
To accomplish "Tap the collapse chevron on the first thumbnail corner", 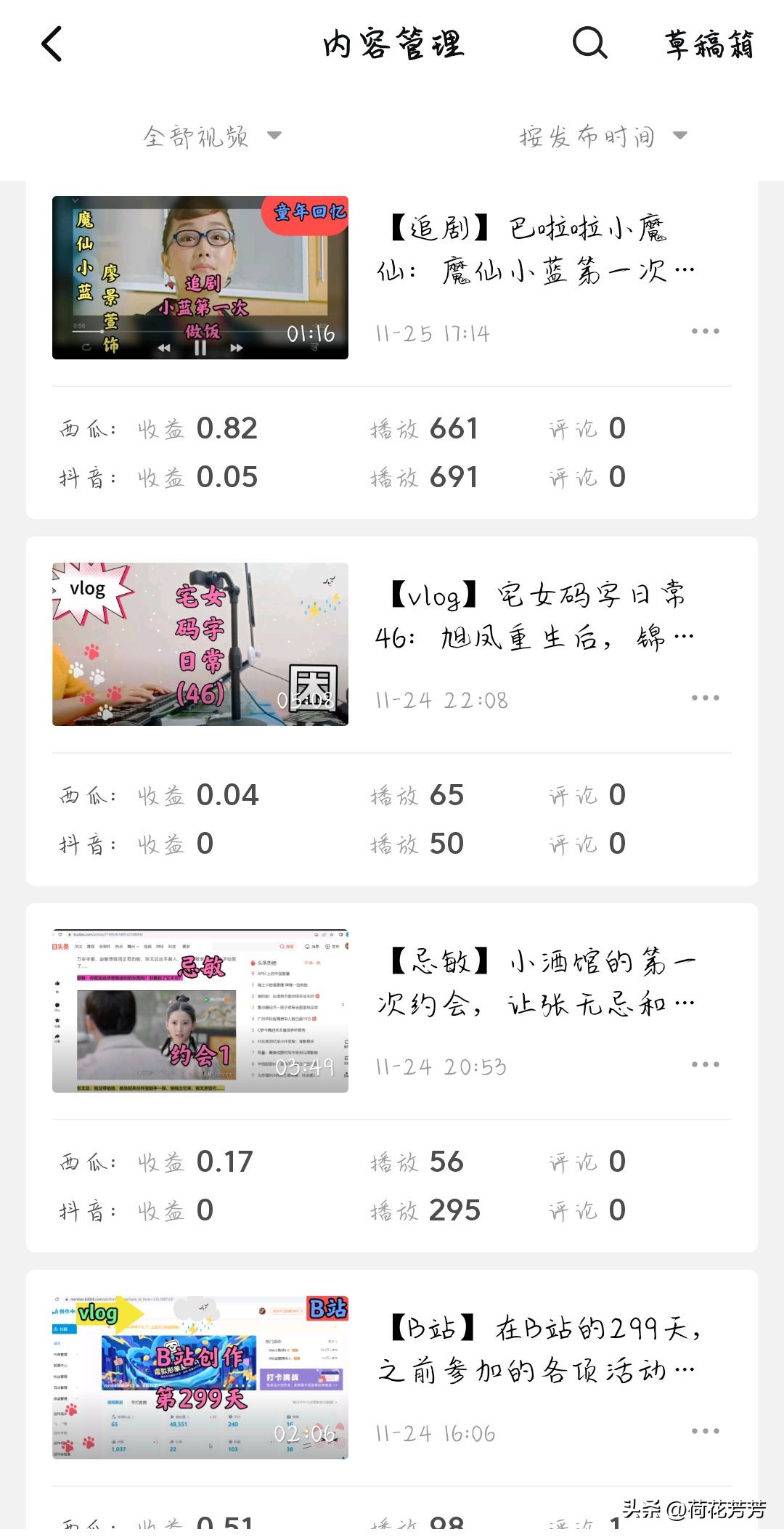I will coord(75,200).
